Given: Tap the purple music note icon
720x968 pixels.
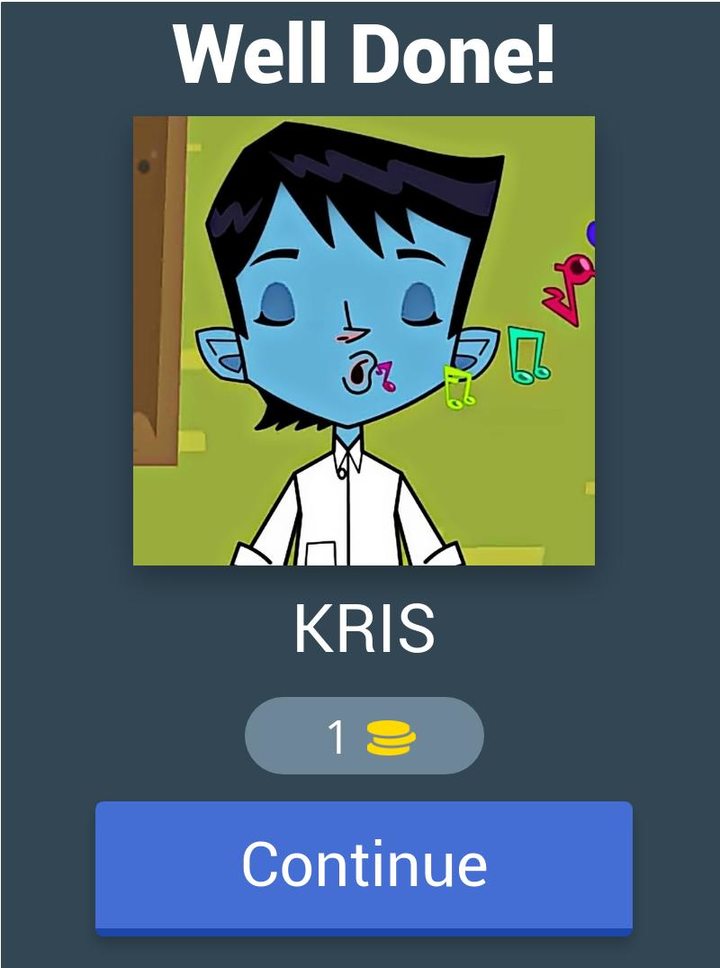Looking at the screenshot, I should click(590, 235).
